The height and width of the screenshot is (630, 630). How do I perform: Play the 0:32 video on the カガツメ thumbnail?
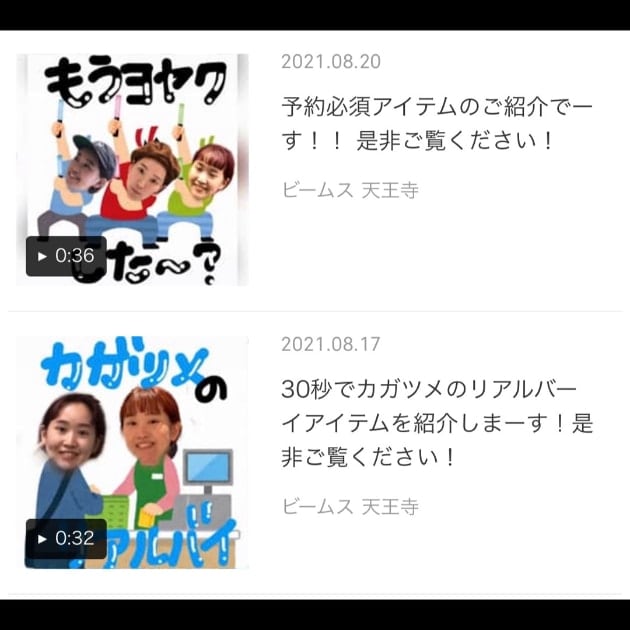pyautogui.click(x=66, y=538)
